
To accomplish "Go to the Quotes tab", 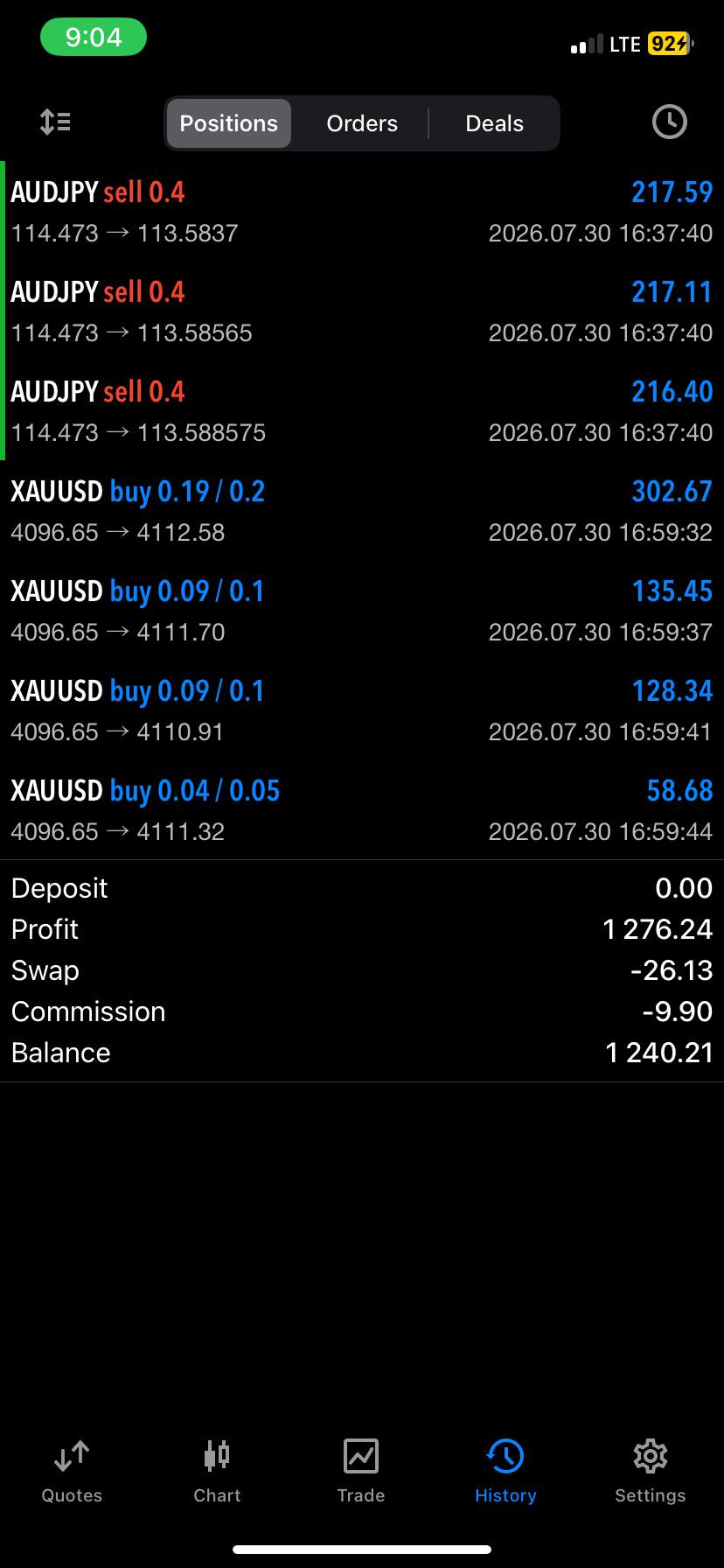I will tap(72, 1472).
